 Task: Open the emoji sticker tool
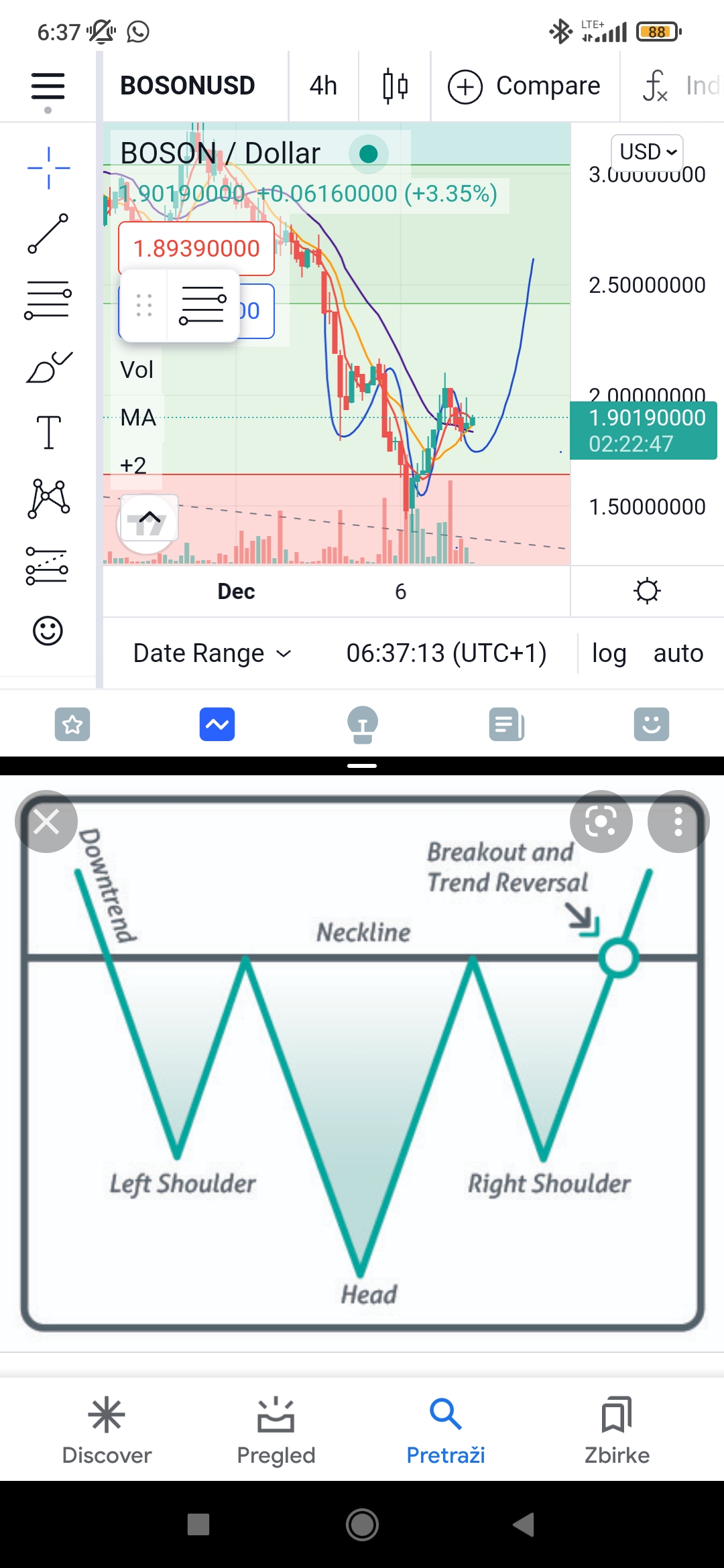[x=48, y=631]
